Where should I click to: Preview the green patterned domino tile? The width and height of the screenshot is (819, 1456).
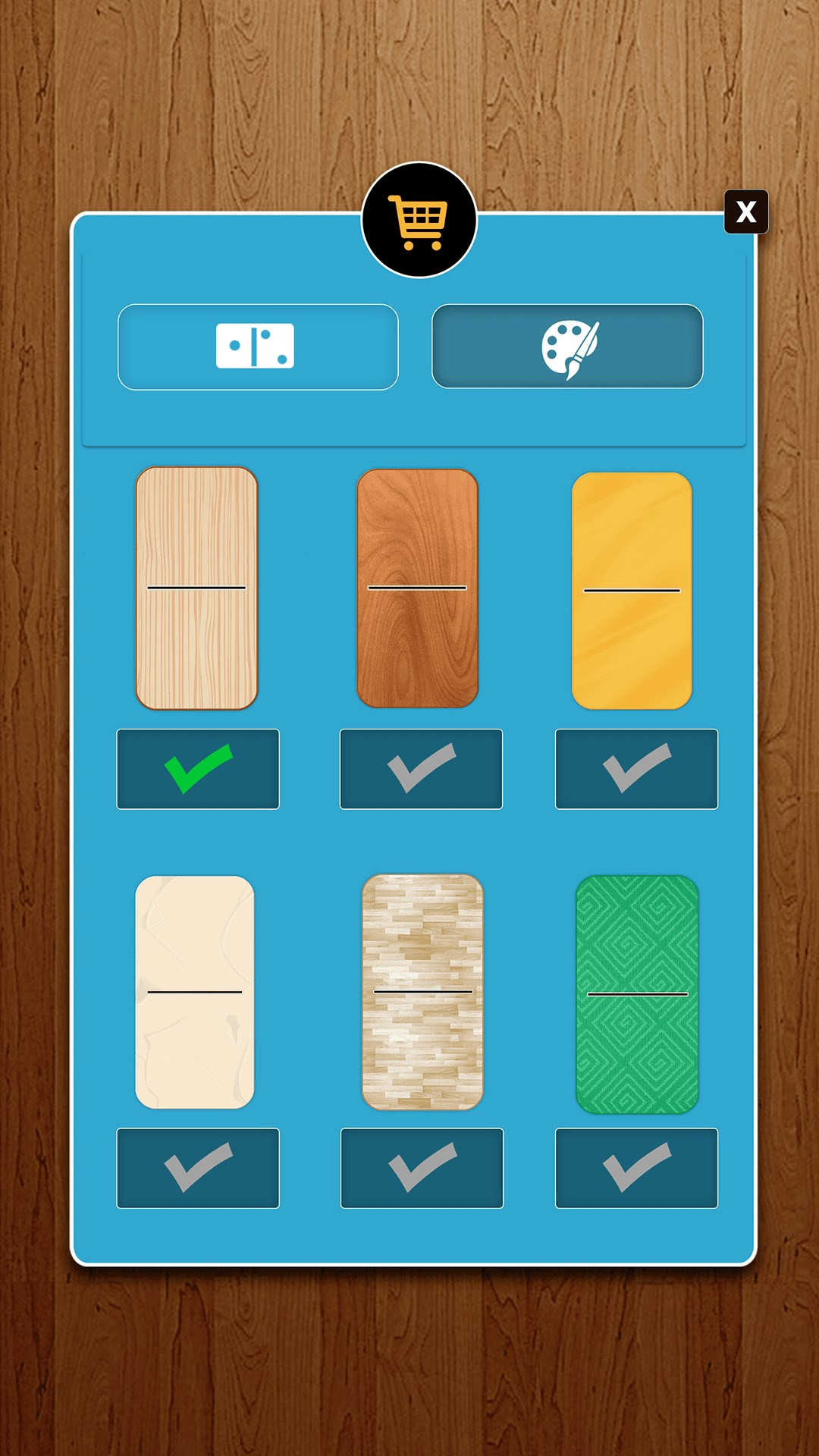click(637, 994)
